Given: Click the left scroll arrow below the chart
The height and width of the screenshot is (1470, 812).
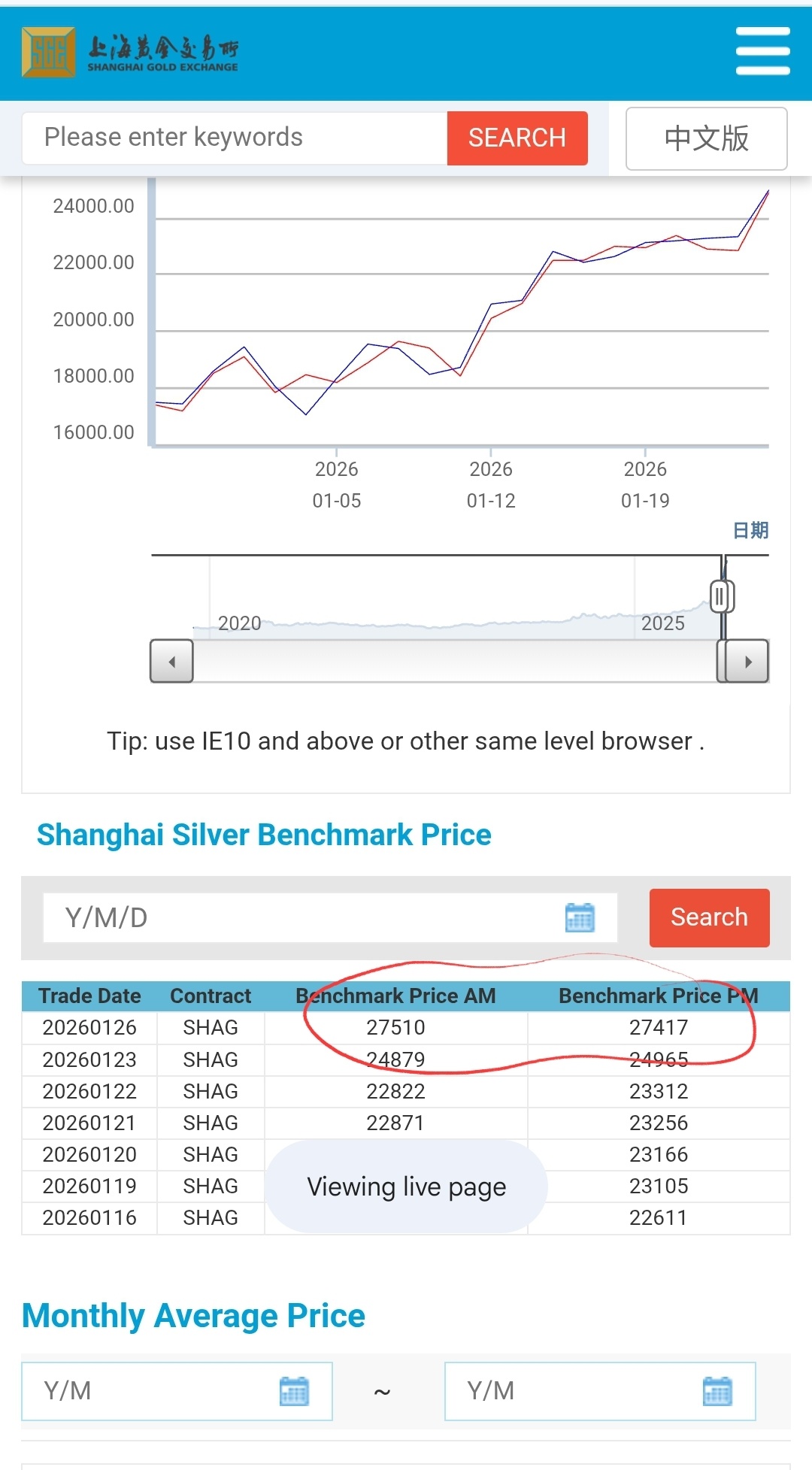Looking at the screenshot, I should [171, 662].
